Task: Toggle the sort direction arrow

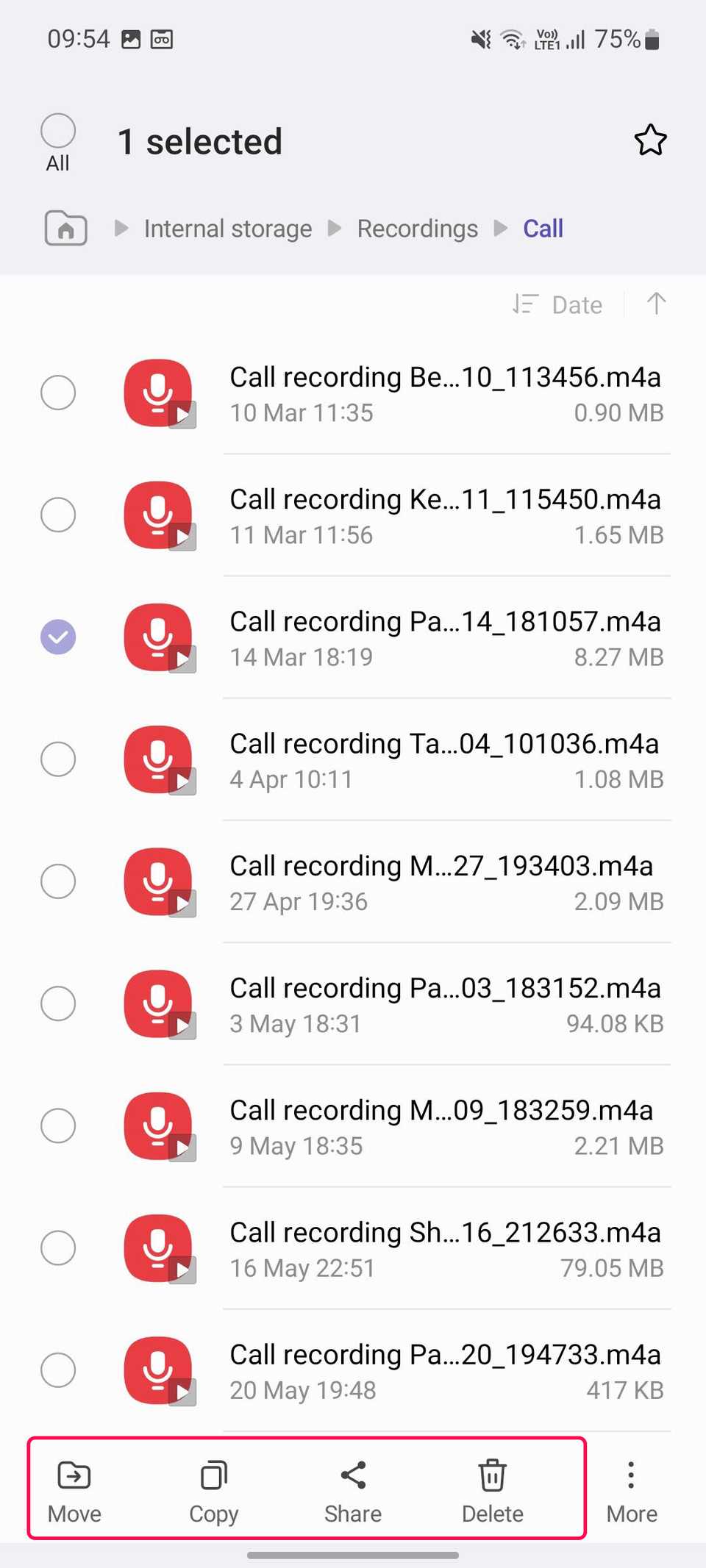Action: point(655,304)
